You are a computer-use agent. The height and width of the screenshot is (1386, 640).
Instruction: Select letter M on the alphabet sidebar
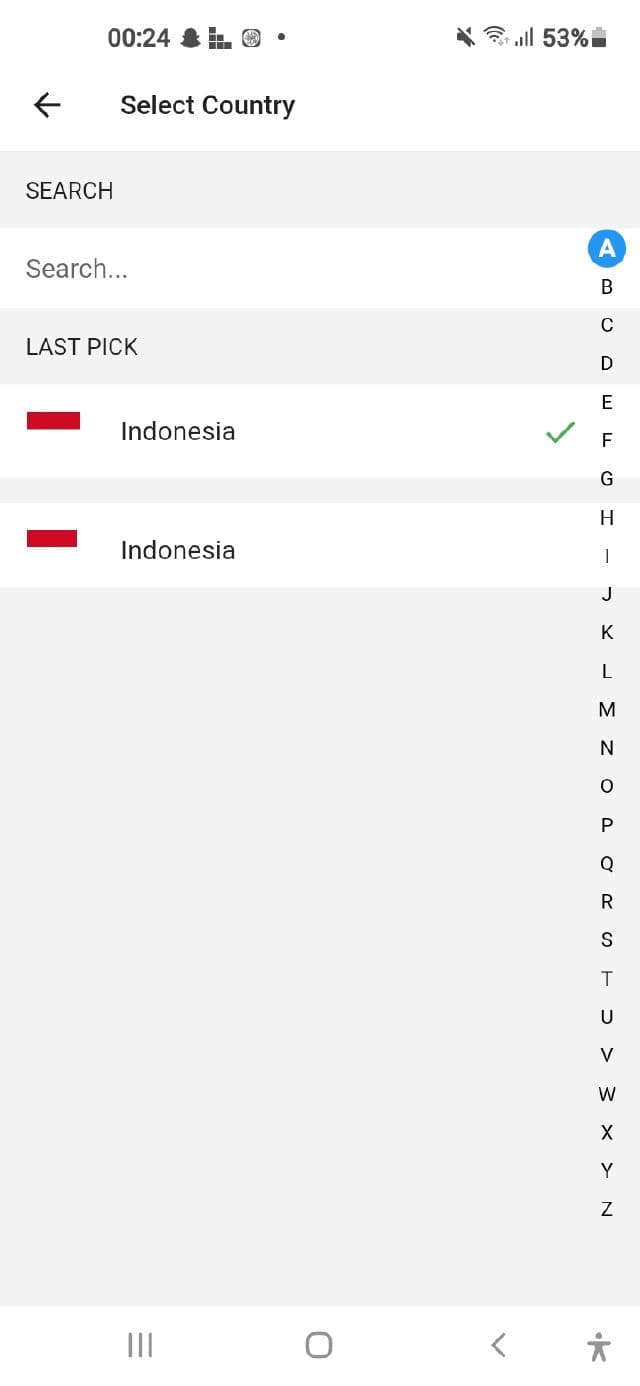tap(606, 709)
